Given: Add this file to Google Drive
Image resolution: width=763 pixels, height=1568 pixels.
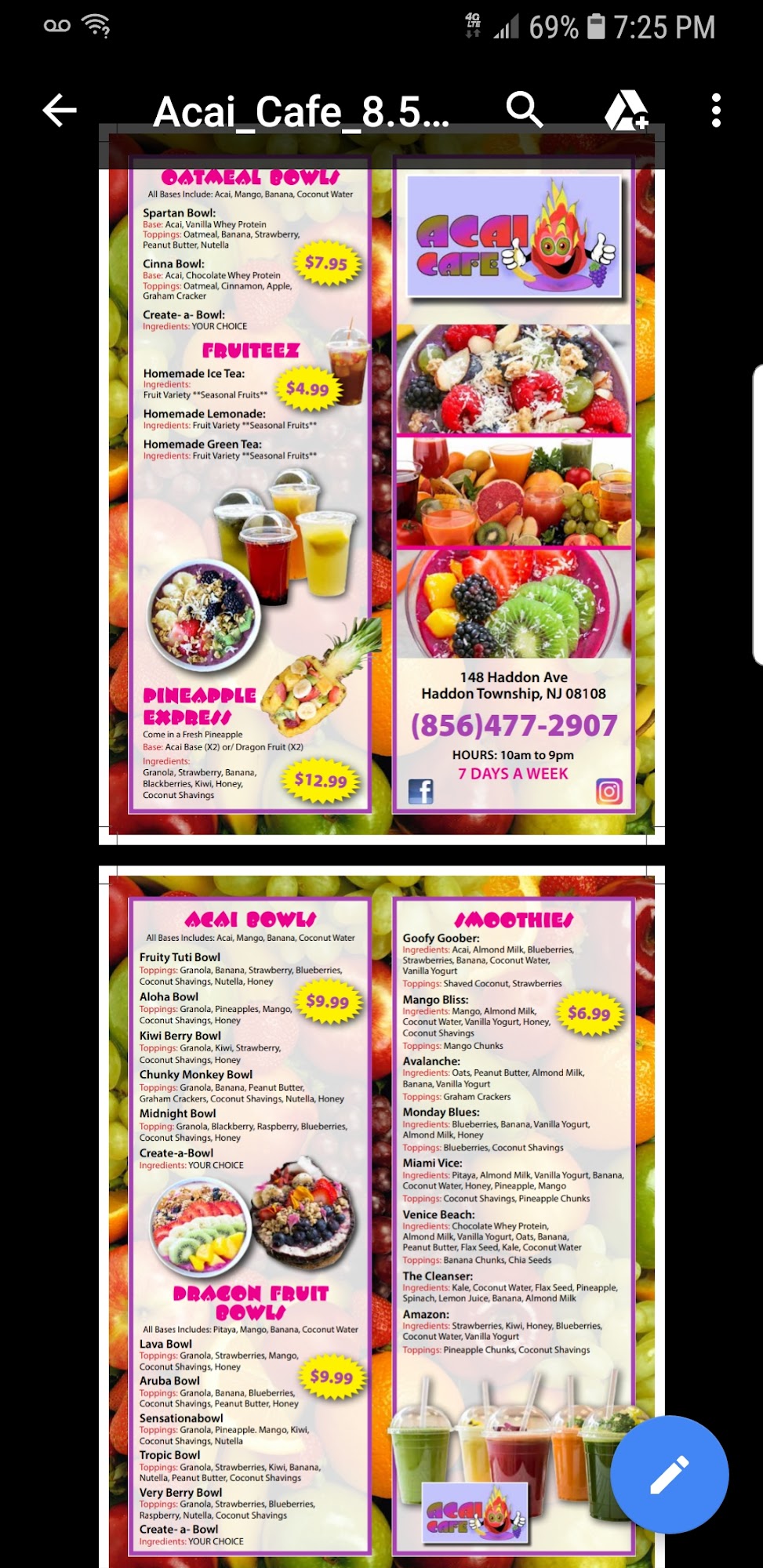Looking at the screenshot, I should click(x=625, y=110).
